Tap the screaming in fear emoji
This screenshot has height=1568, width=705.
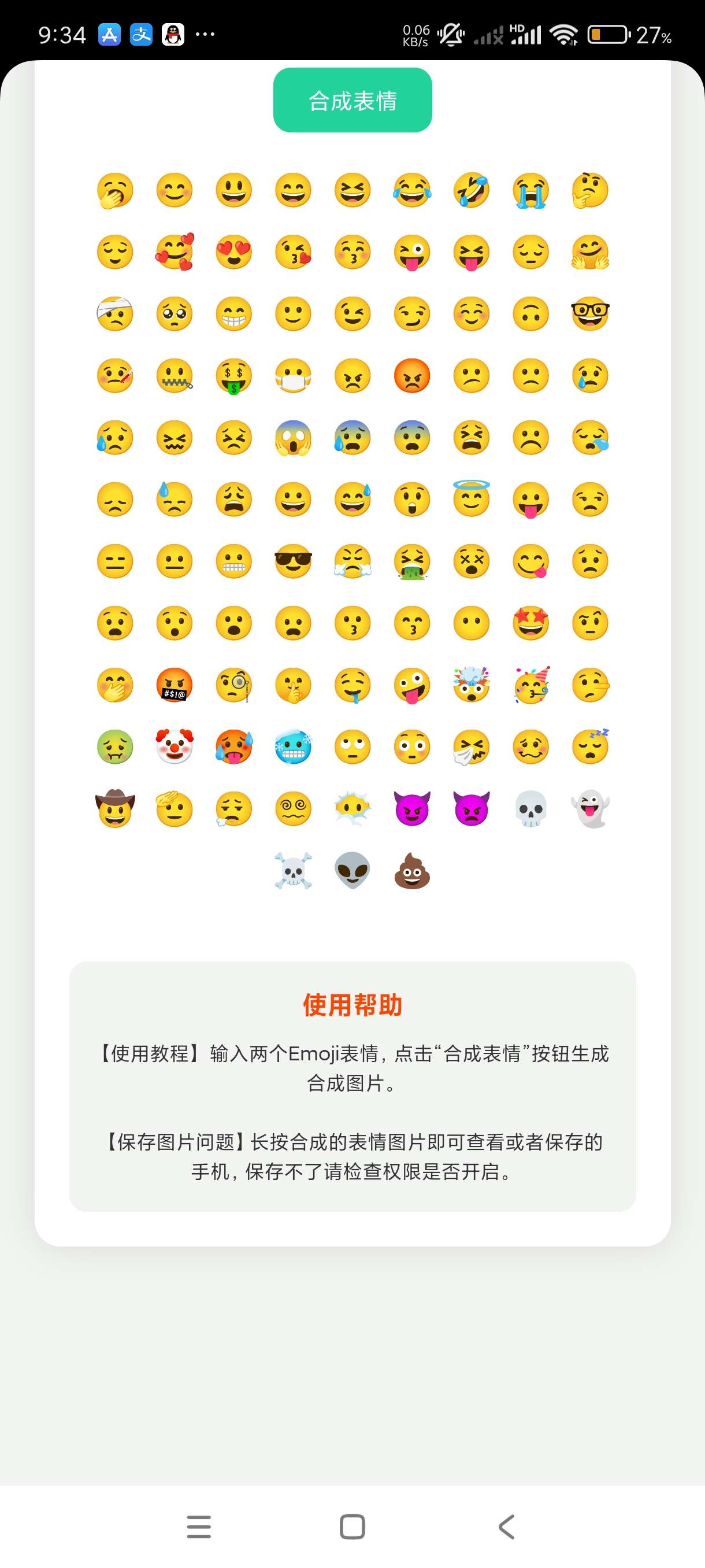(293, 438)
